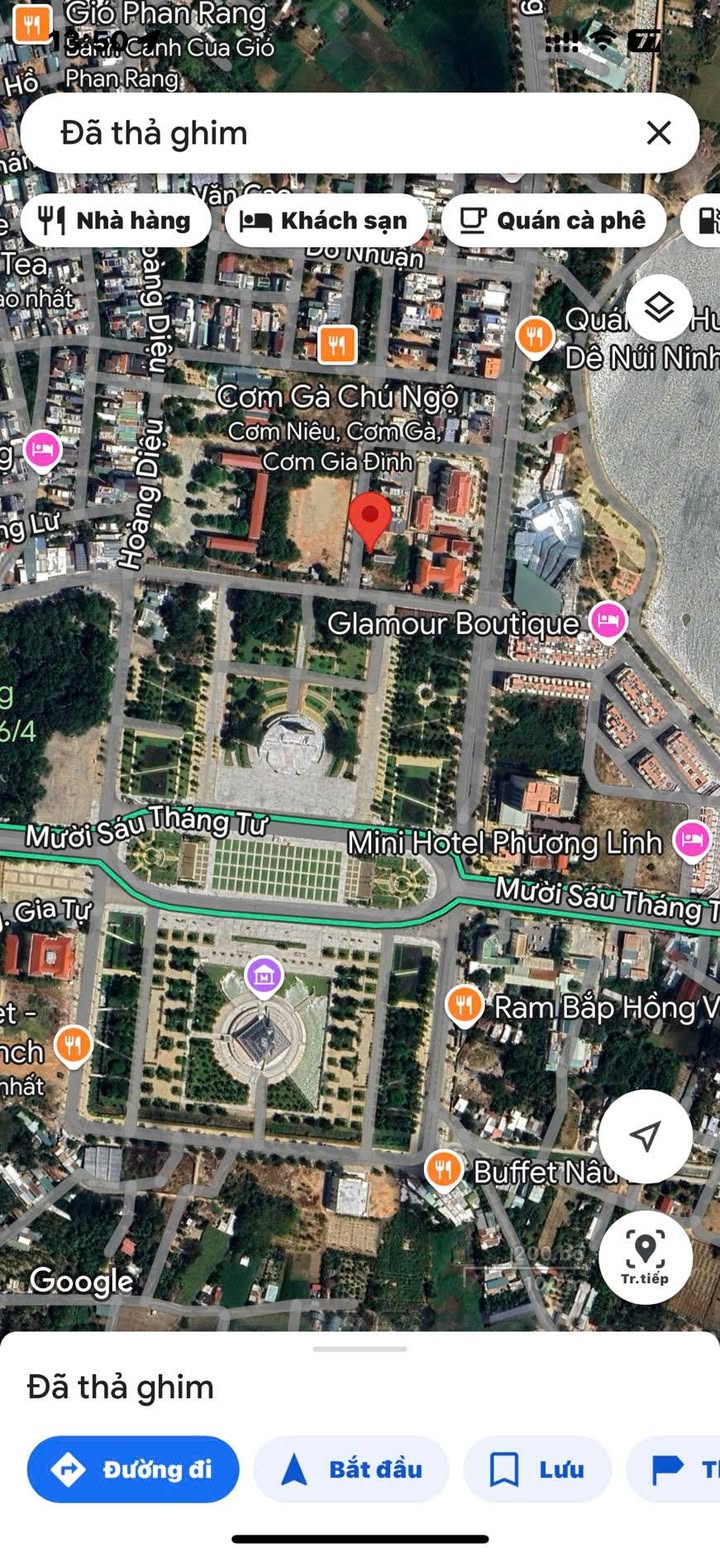Image resolution: width=720 pixels, height=1557 pixels.
Task: Center map on my location
Action: click(646, 1135)
